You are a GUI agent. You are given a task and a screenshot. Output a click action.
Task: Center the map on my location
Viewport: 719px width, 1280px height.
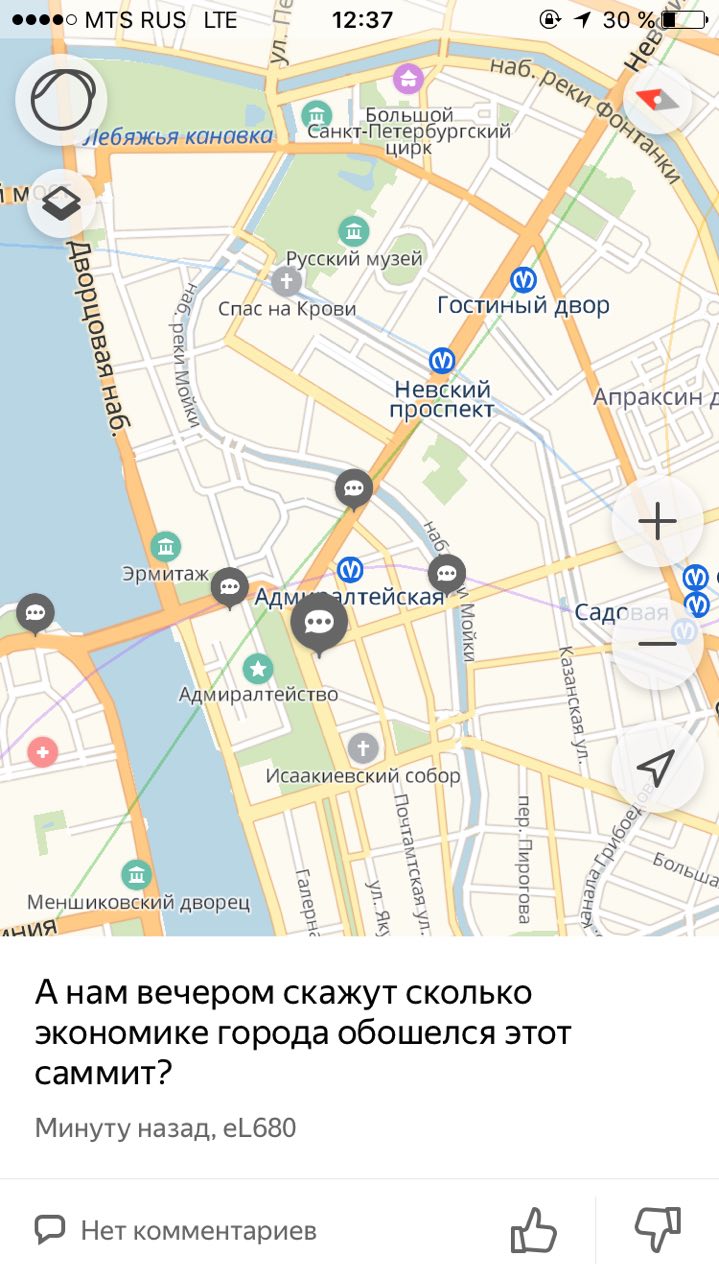[x=657, y=768]
